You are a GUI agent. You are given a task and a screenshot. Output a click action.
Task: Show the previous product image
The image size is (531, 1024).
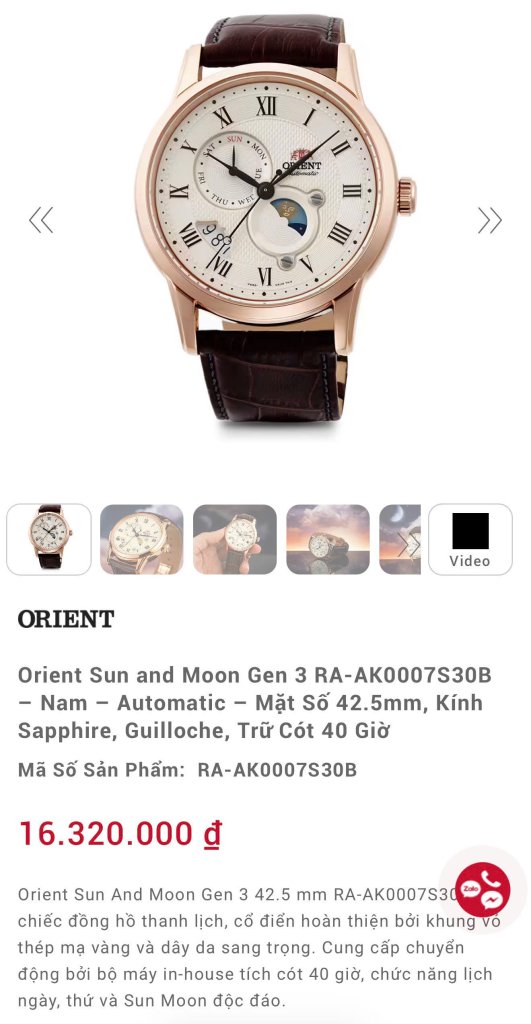coord(41,220)
